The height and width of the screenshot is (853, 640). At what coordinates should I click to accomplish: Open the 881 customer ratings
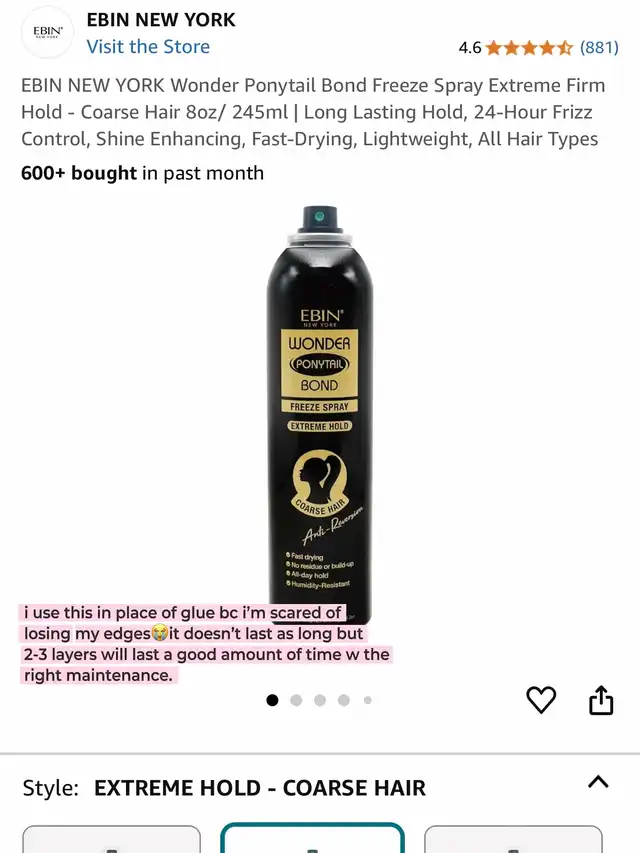(598, 47)
